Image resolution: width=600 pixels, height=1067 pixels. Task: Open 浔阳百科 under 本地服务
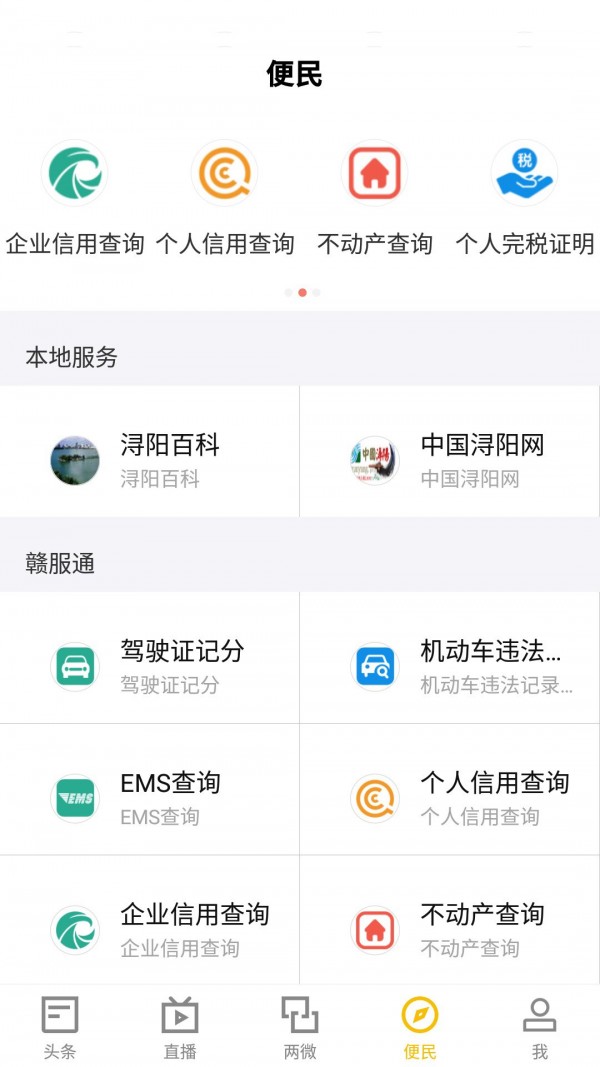(x=150, y=460)
